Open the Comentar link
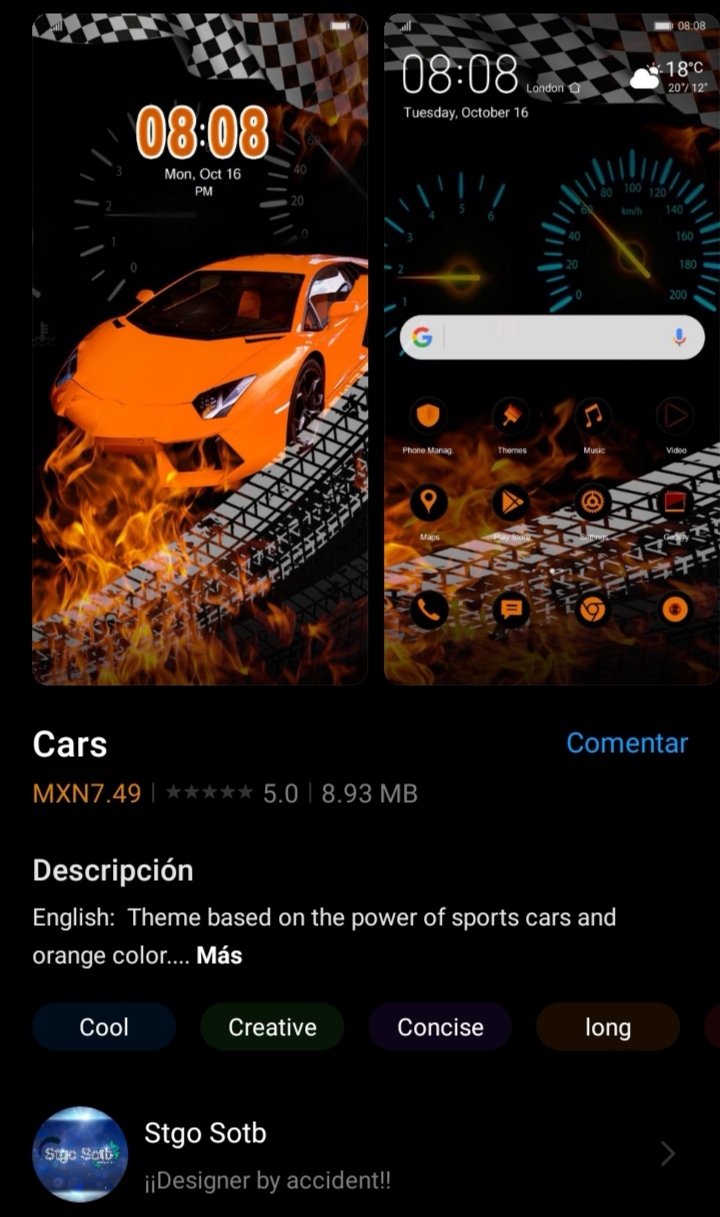Screen dimensions: 720x1217 point(627,743)
